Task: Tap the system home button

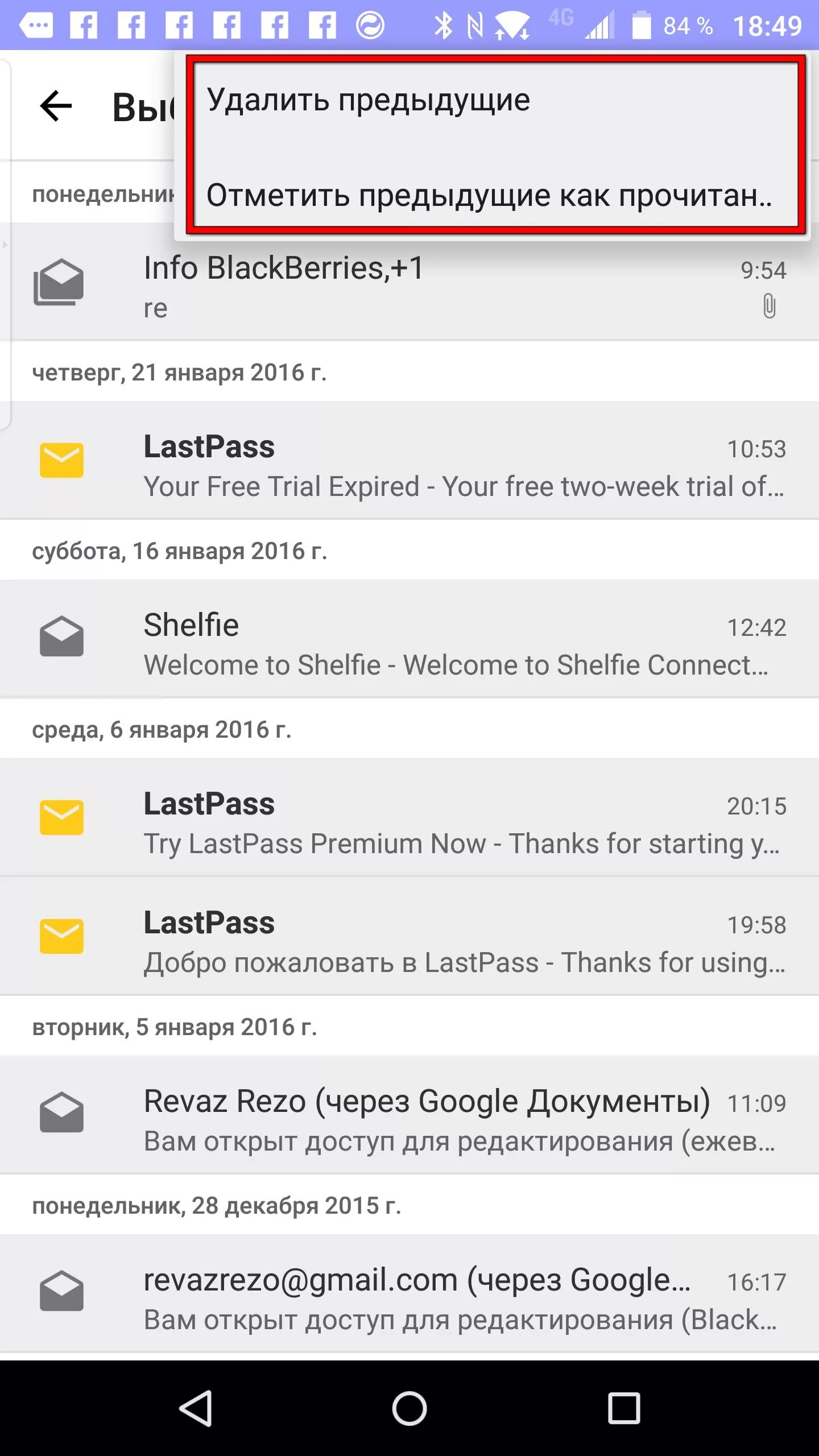Action: (409, 1409)
